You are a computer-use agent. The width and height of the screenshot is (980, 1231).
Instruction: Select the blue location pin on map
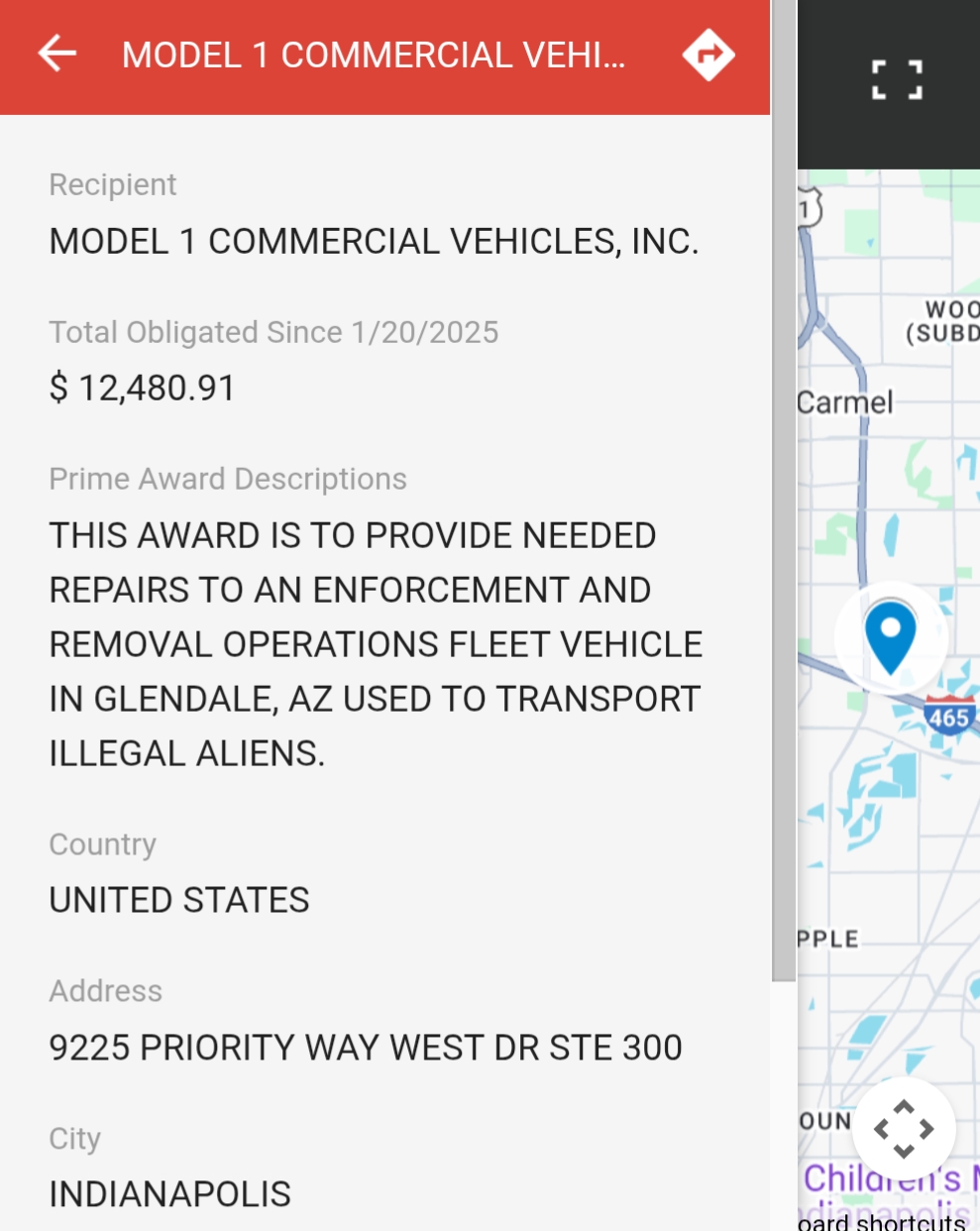890,636
